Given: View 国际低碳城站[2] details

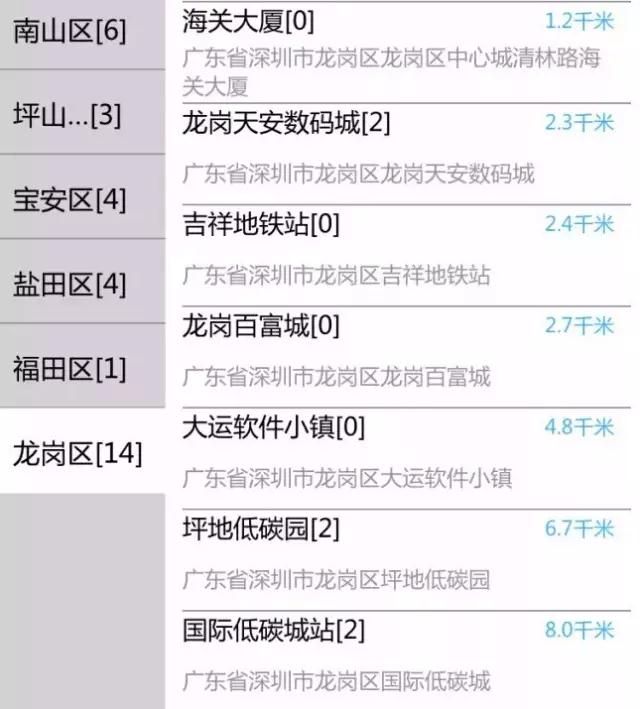Looking at the screenshot, I should click(x=398, y=658).
